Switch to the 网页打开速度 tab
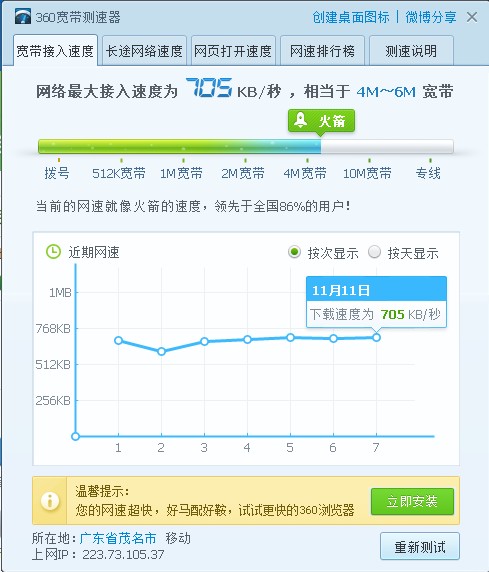 pyautogui.click(x=233, y=51)
